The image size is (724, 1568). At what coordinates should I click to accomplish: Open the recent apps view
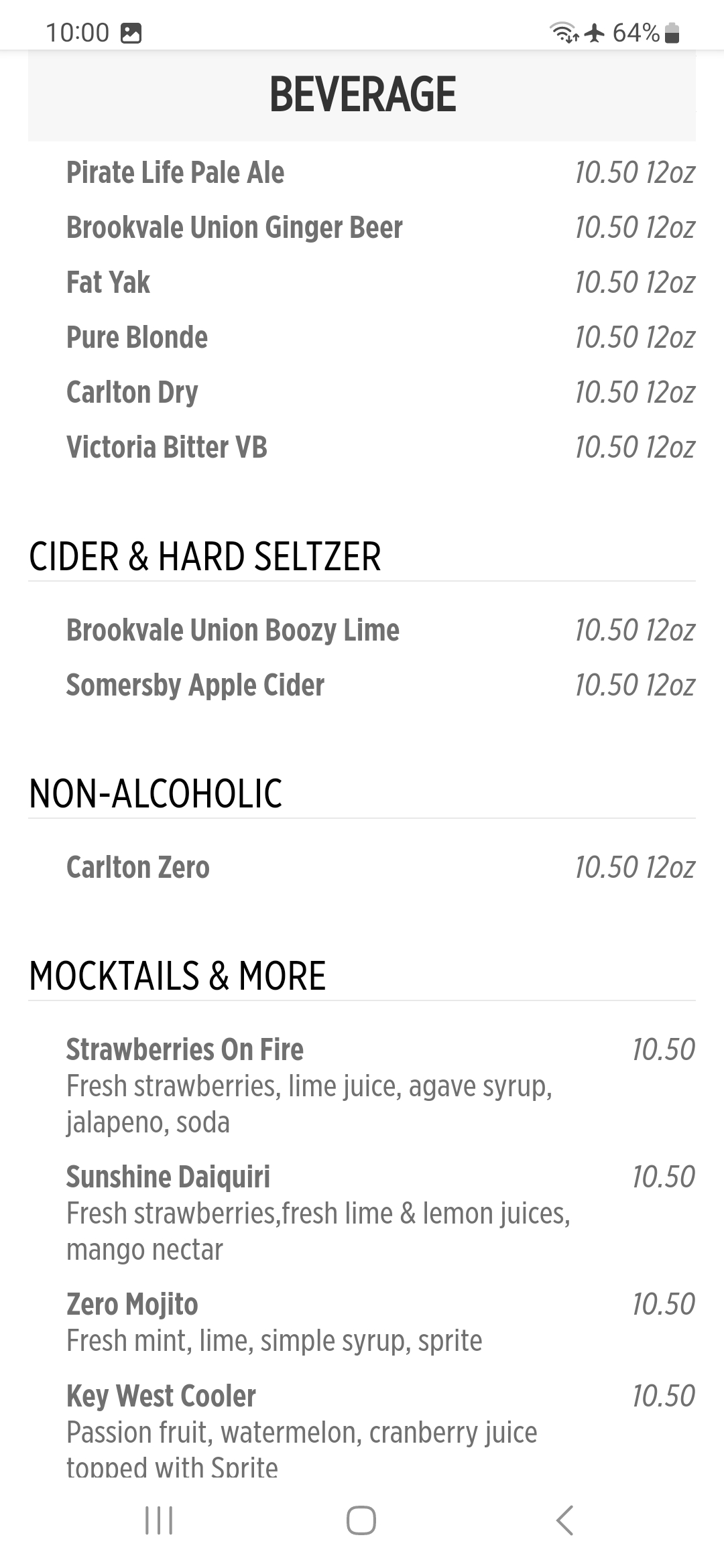159,1520
